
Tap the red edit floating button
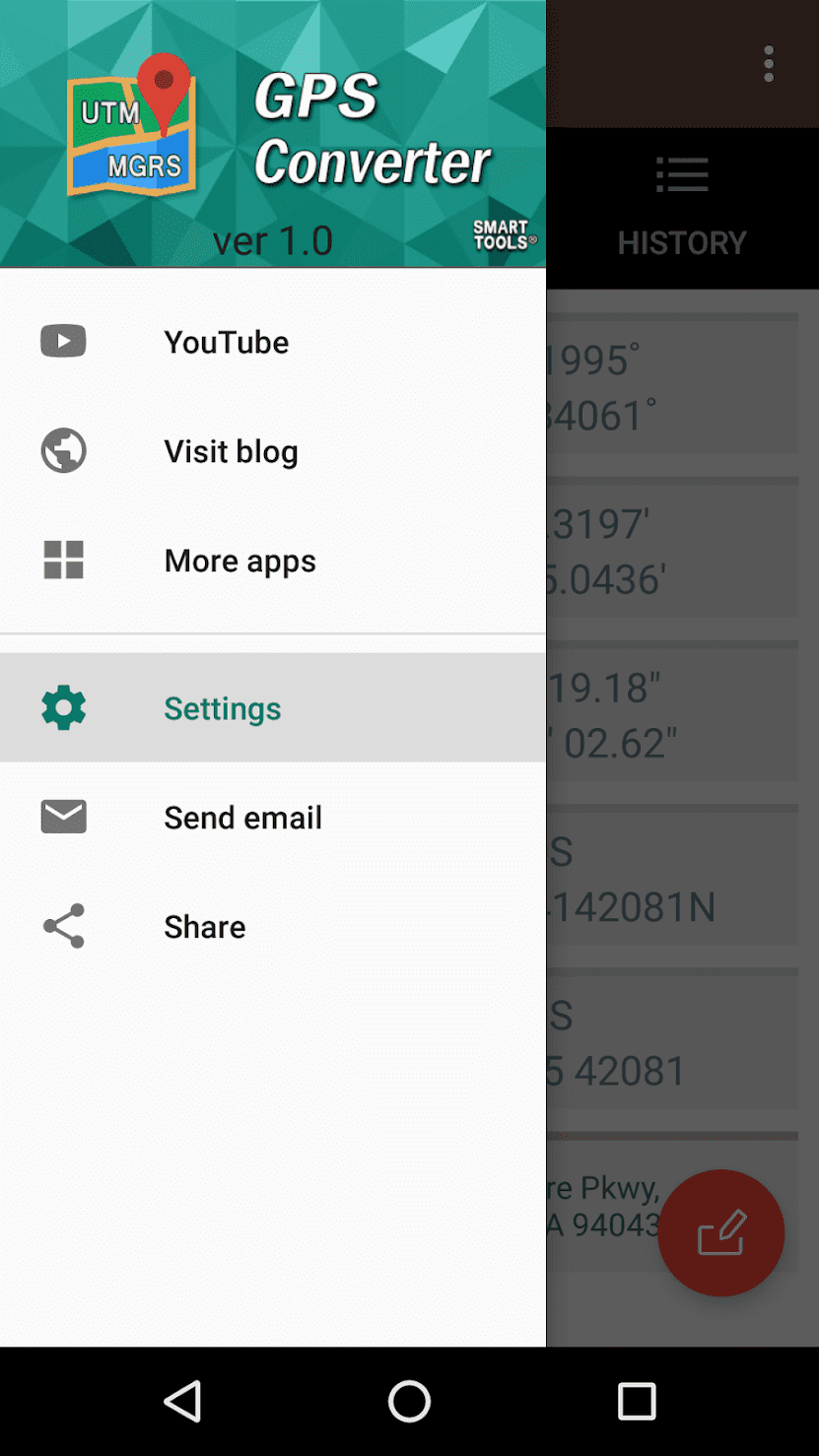pyautogui.click(x=720, y=1232)
